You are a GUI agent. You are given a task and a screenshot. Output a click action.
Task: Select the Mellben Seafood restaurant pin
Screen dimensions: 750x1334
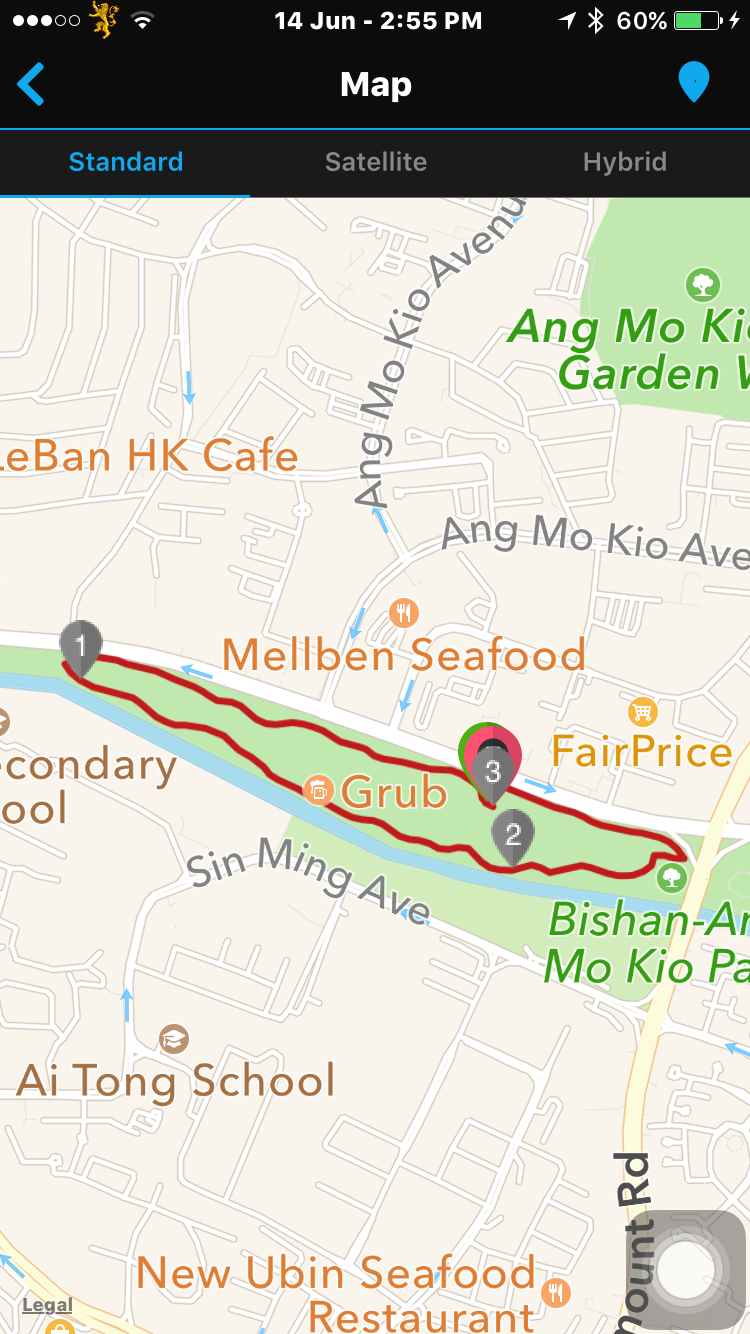point(403,613)
